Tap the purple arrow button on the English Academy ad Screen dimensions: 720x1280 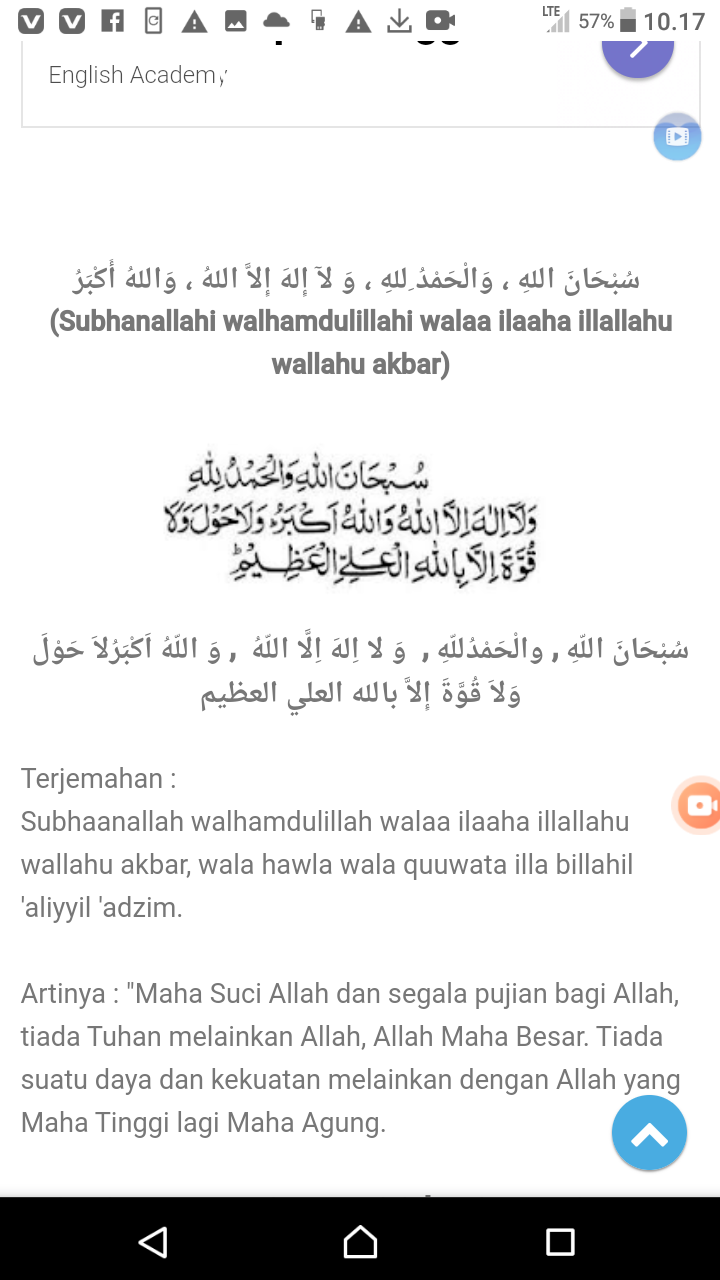(638, 50)
